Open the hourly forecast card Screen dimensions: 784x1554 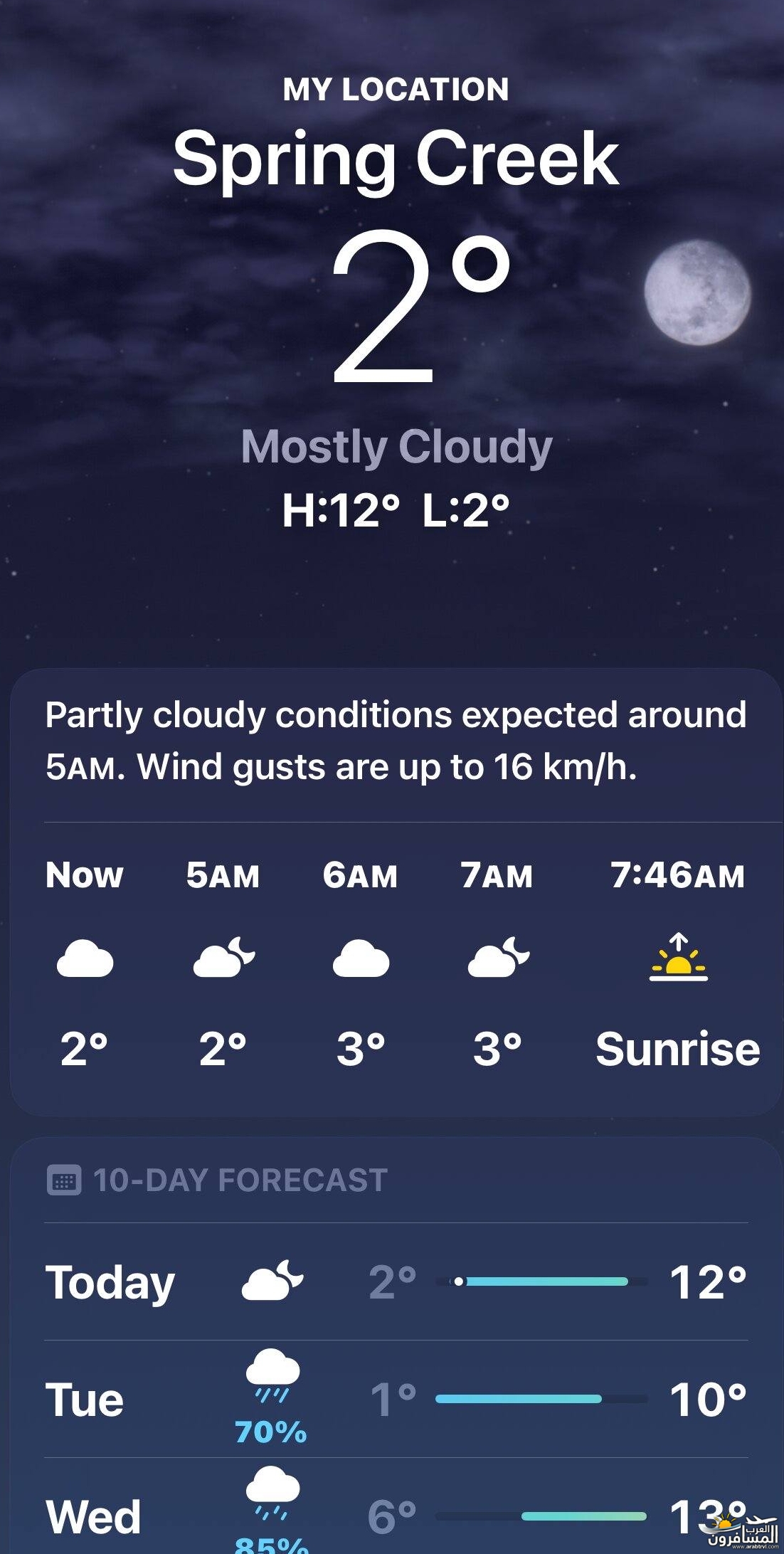[396, 892]
